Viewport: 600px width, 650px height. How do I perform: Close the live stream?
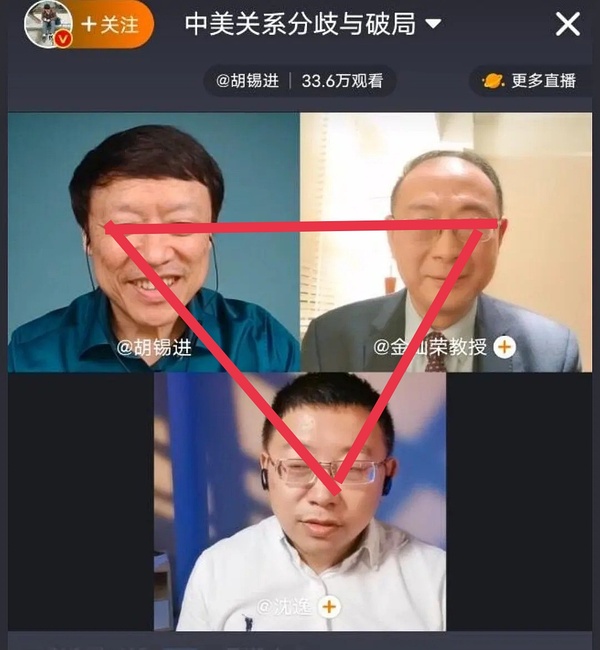pyautogui.click(x=567, y=24)
